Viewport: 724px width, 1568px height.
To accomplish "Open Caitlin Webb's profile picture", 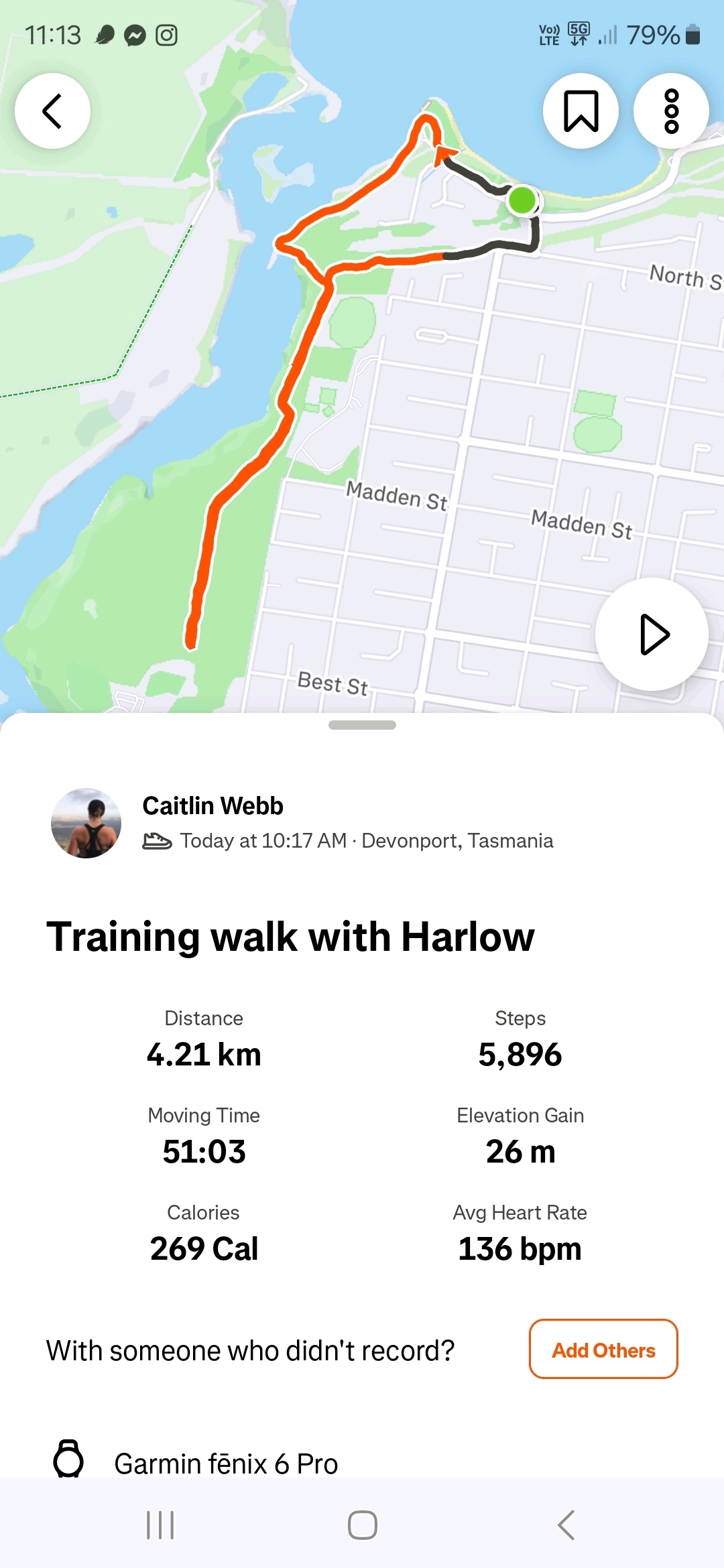I will (x=86, y=823).
